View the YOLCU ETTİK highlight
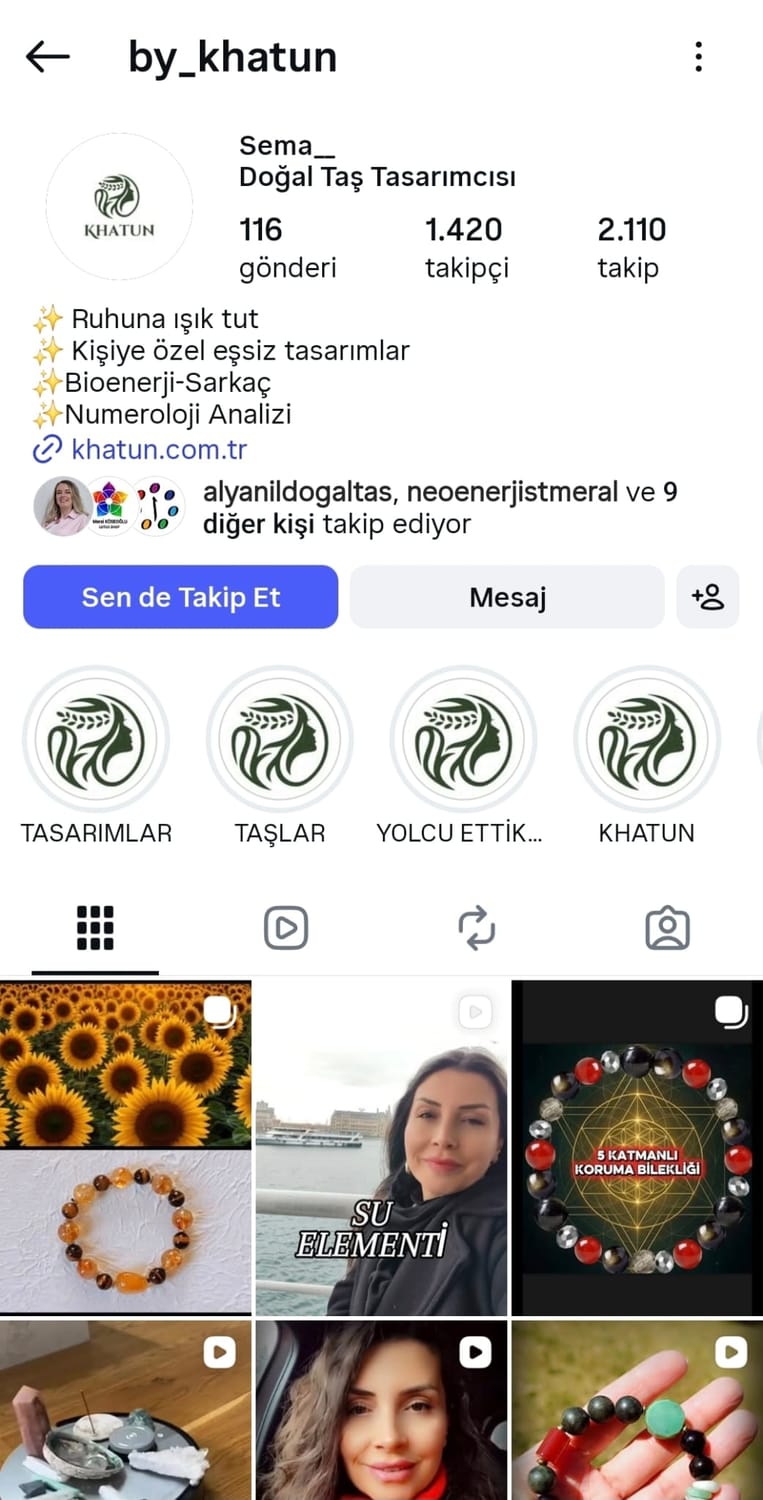 [463, 741]
